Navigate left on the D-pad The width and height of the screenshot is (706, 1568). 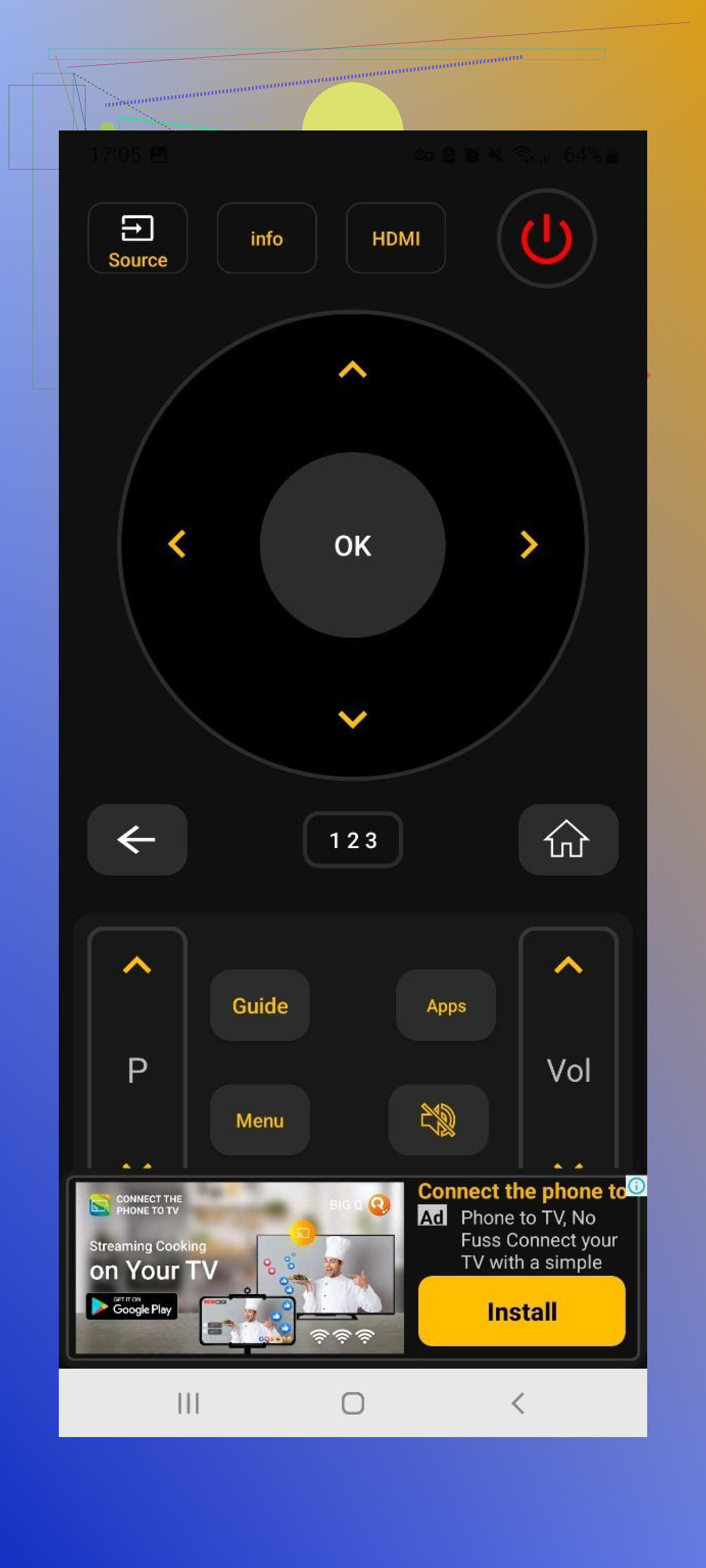coord(177,544)
